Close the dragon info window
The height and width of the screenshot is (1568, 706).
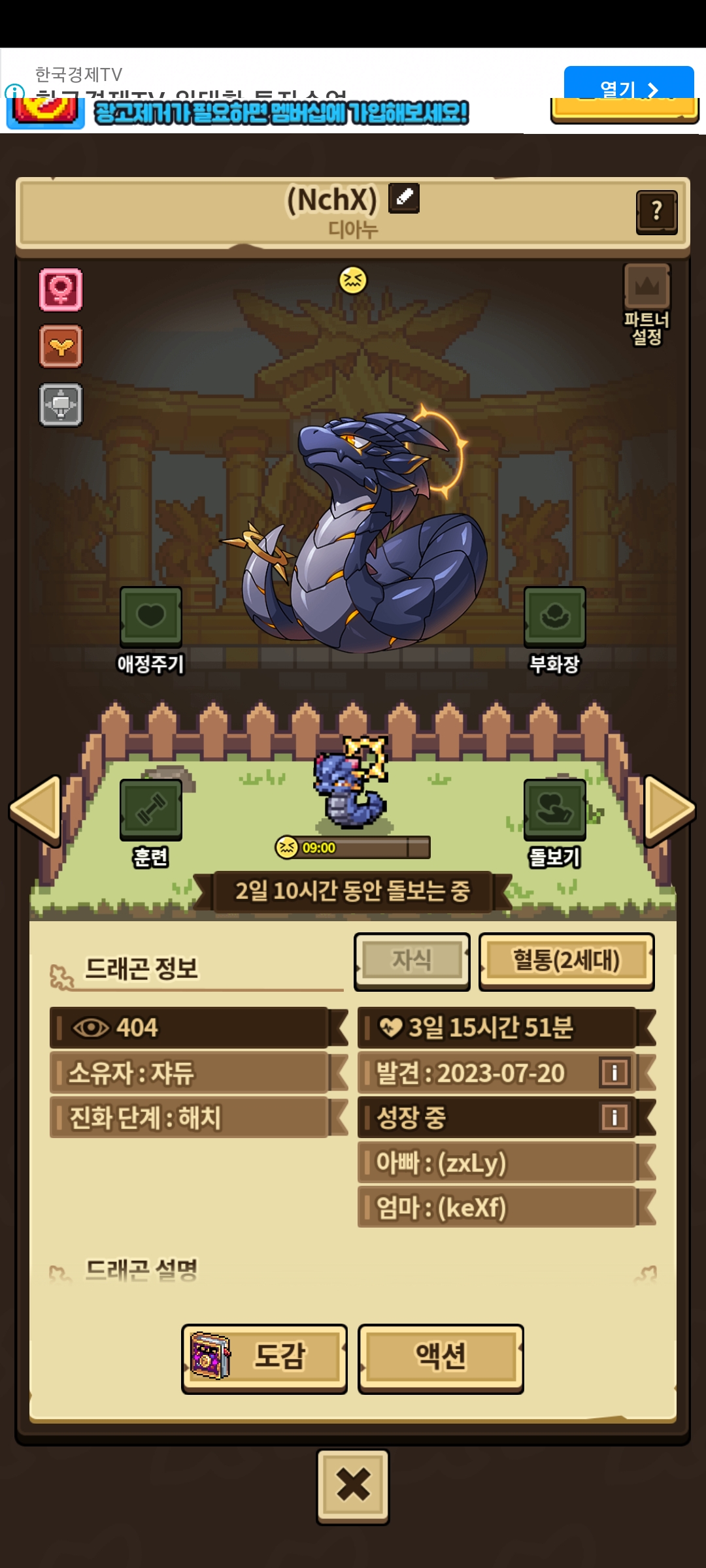point(353,1486)
